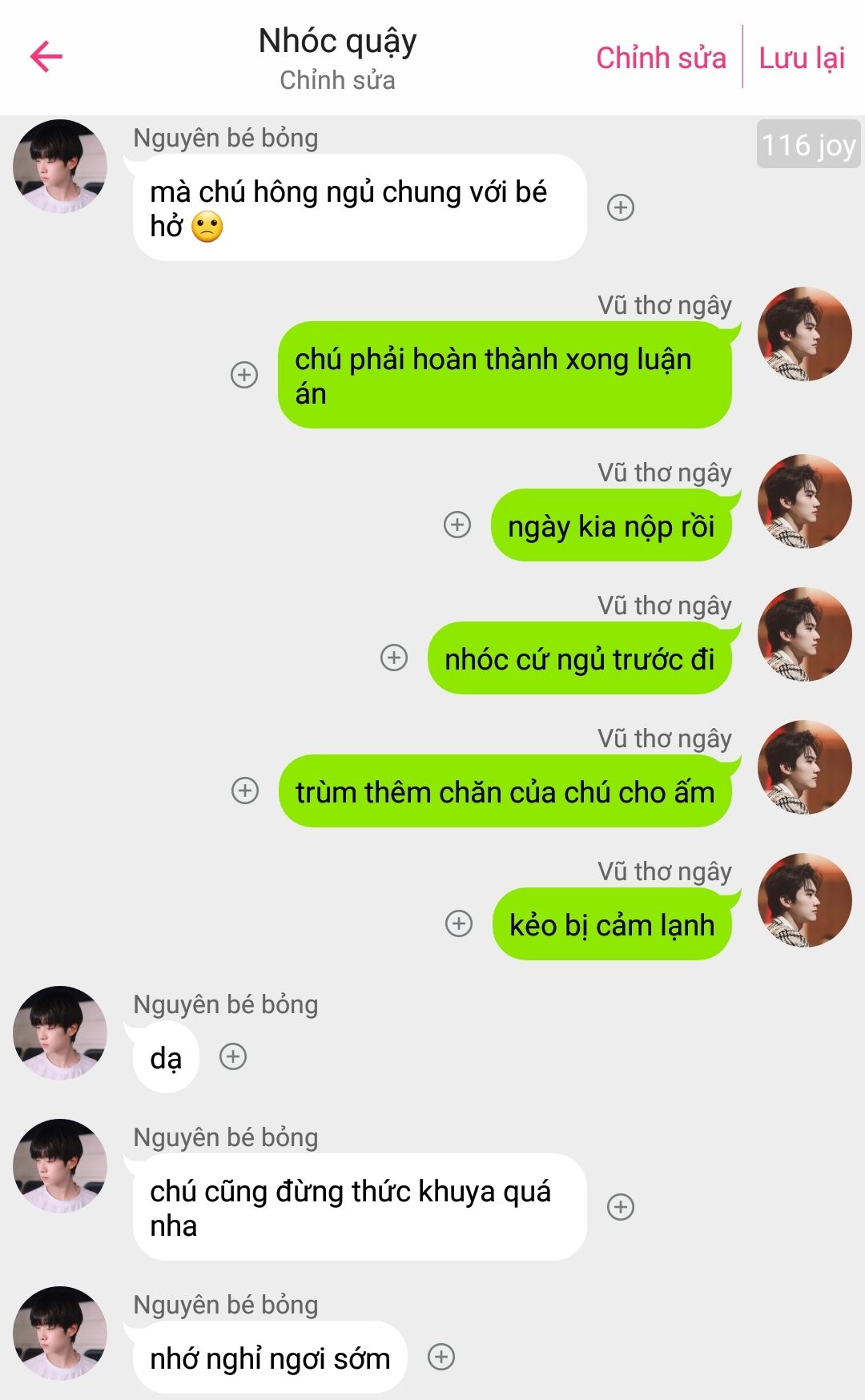Tap plus icon beside "kẻo bị cảm lạnh"
Viewport: 865px width, 1400px height.
click(x=458, y=923)
